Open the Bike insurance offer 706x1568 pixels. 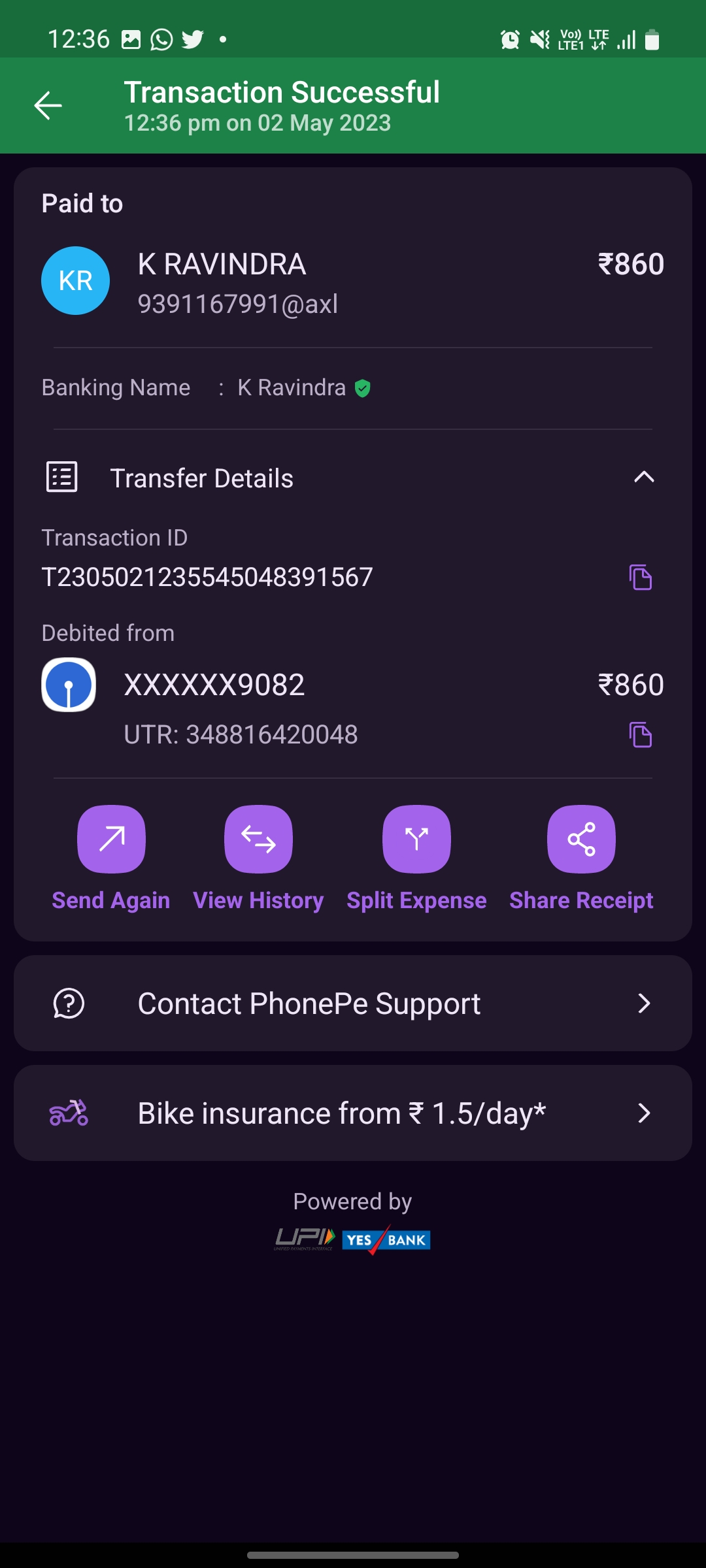click(x=353, y=1113)
